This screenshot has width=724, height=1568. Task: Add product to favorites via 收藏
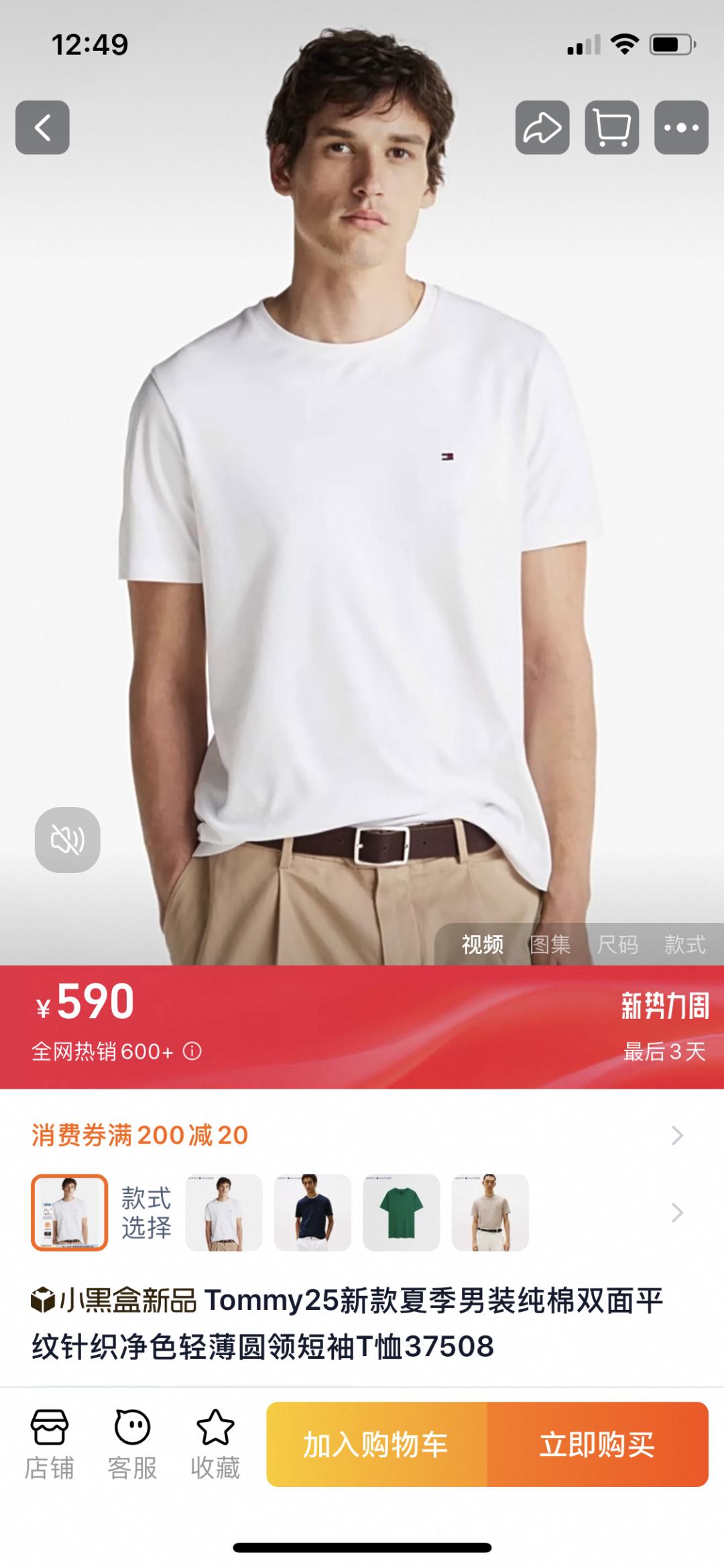point(215,1445)
